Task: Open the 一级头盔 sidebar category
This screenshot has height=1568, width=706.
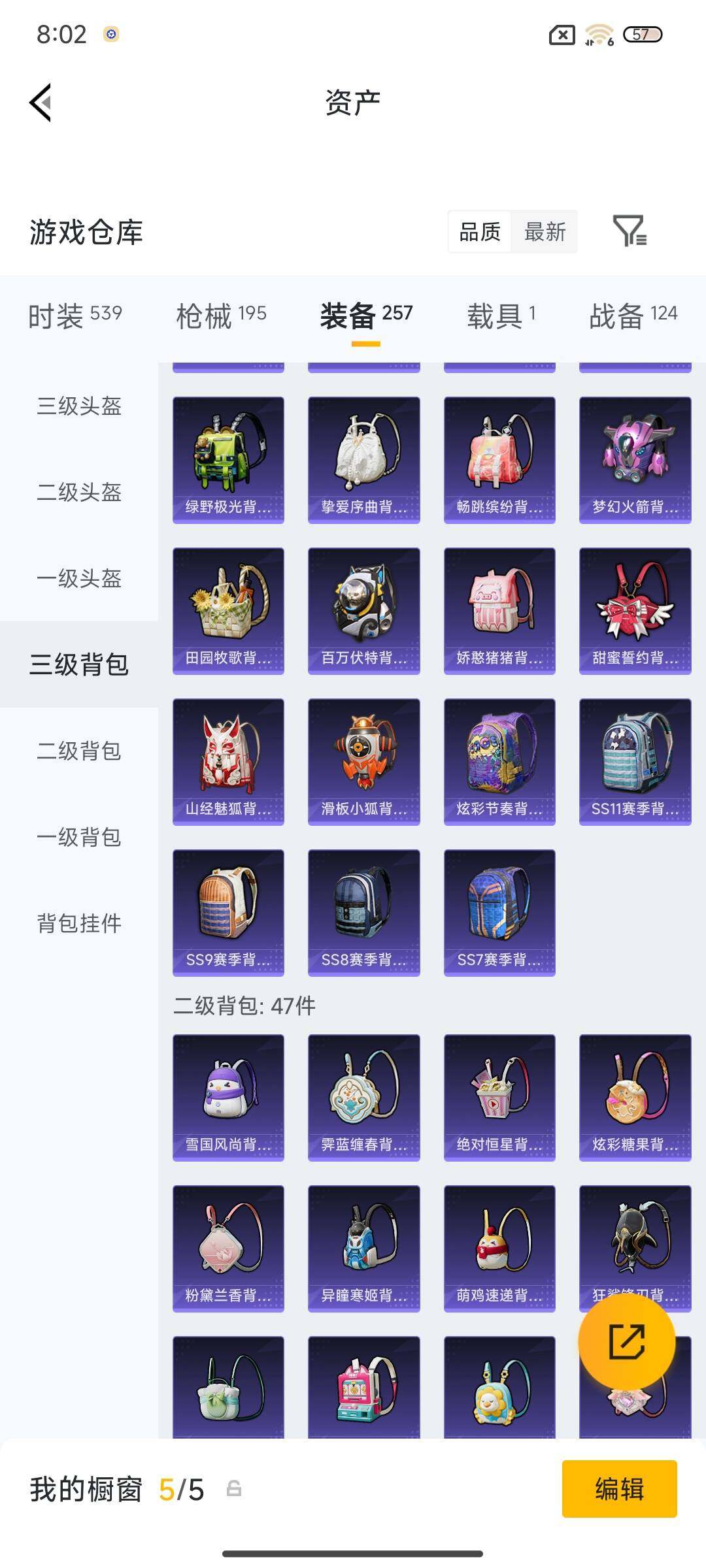Action: tap(78, 576)
